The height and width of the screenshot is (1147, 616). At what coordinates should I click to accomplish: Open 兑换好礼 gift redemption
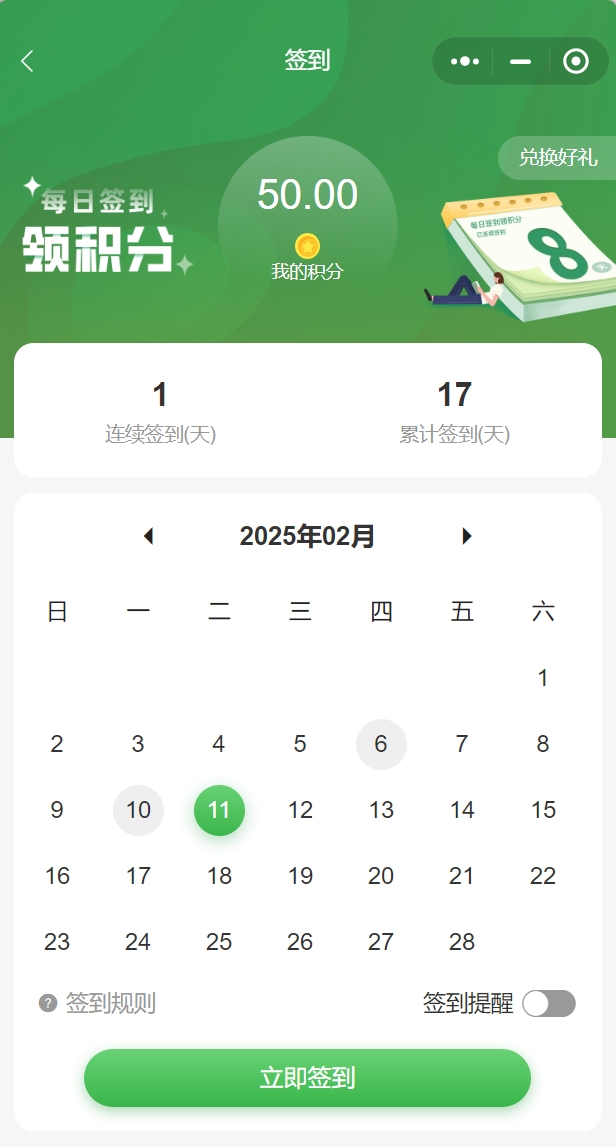[x=557, y=157]
